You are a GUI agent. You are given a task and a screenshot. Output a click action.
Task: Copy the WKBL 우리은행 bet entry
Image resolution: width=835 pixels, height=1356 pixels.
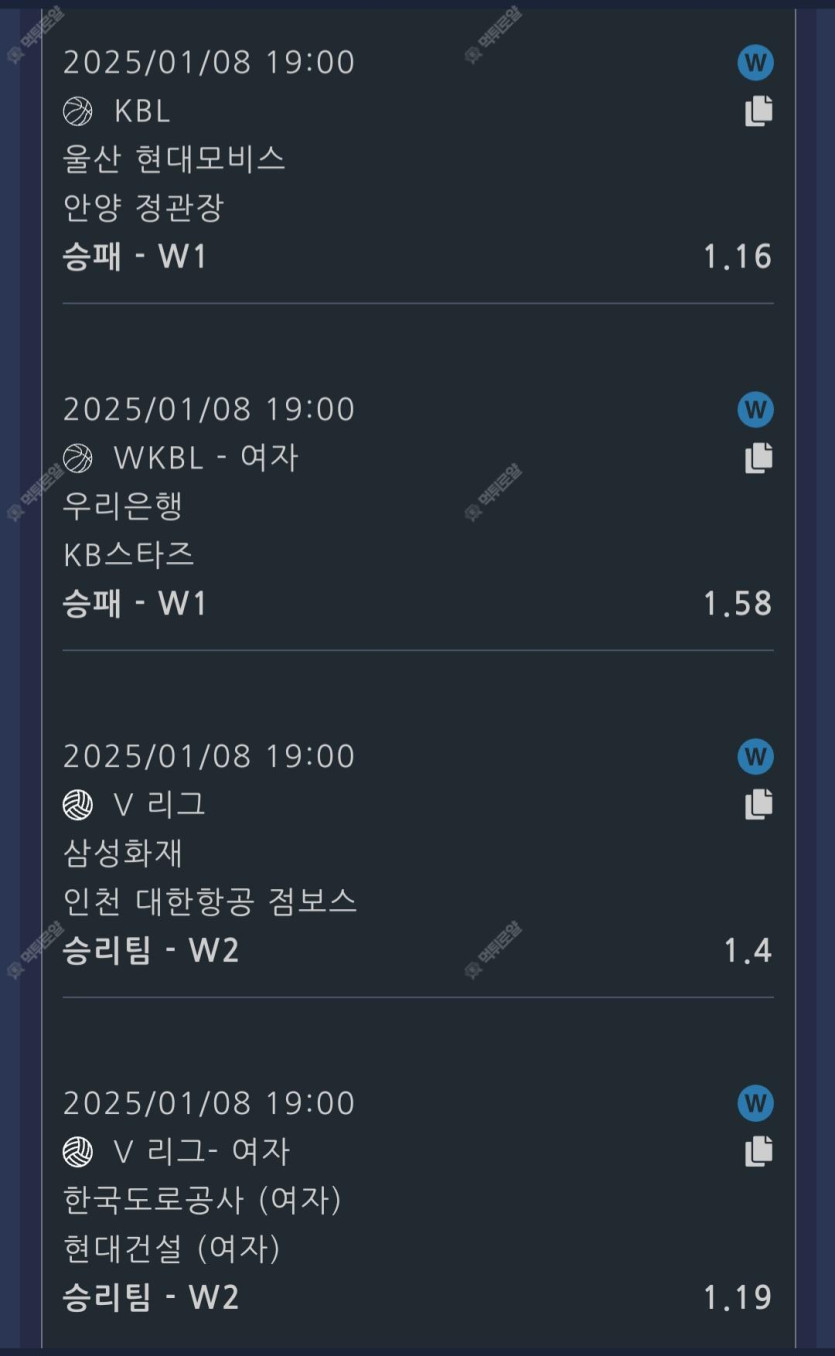point(758,458)
